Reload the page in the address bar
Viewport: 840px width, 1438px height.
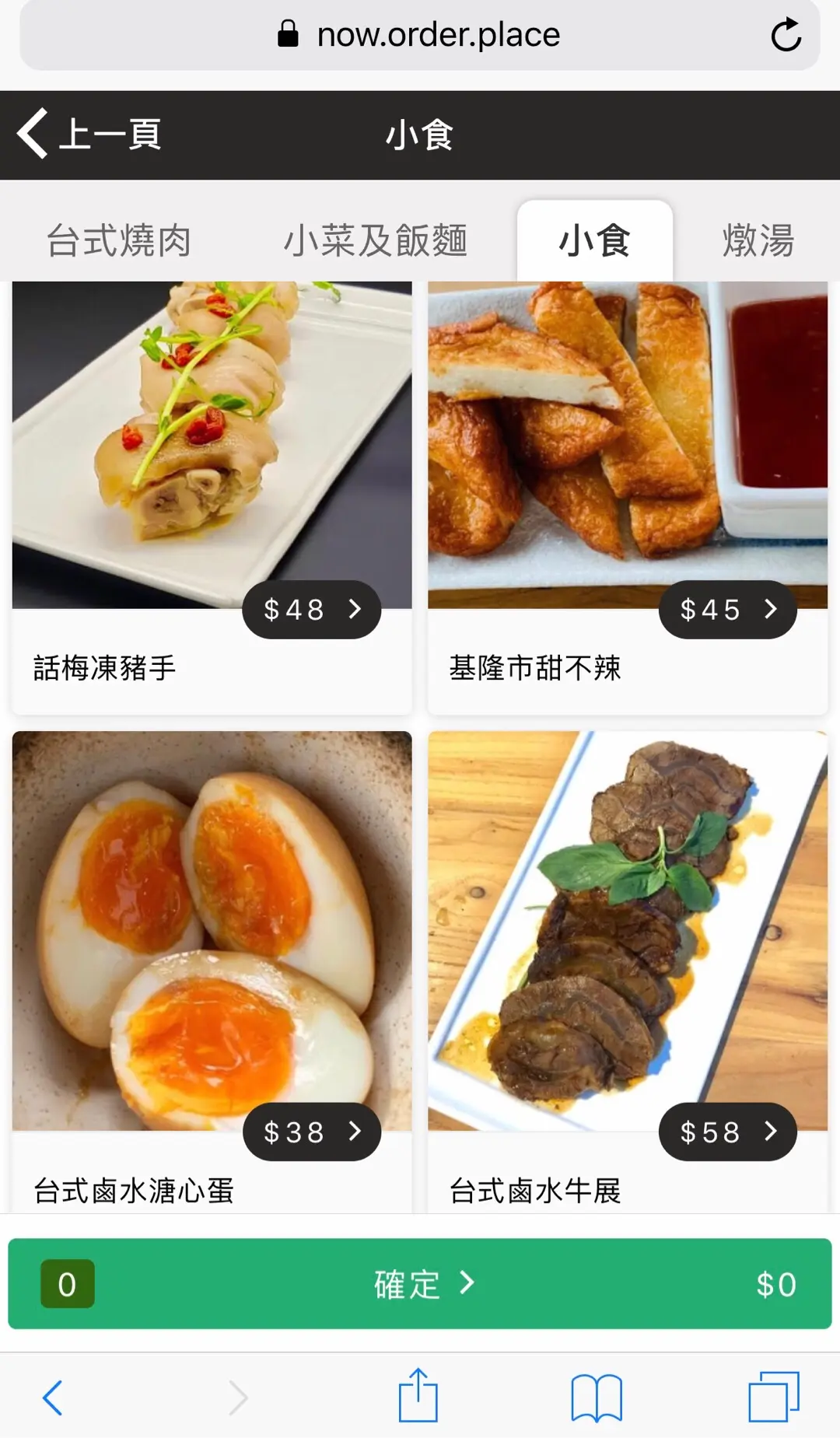[x=786, y=35]
